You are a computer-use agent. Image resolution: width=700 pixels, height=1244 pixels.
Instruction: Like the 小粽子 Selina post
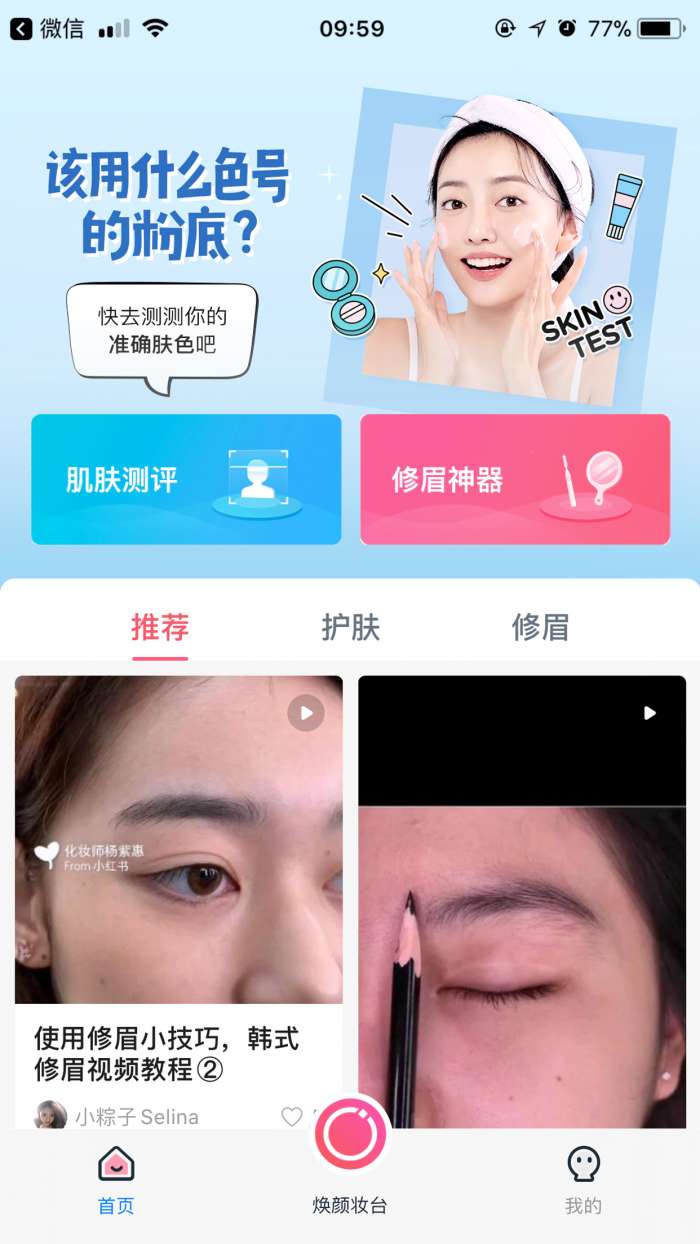pos(291,1116)
